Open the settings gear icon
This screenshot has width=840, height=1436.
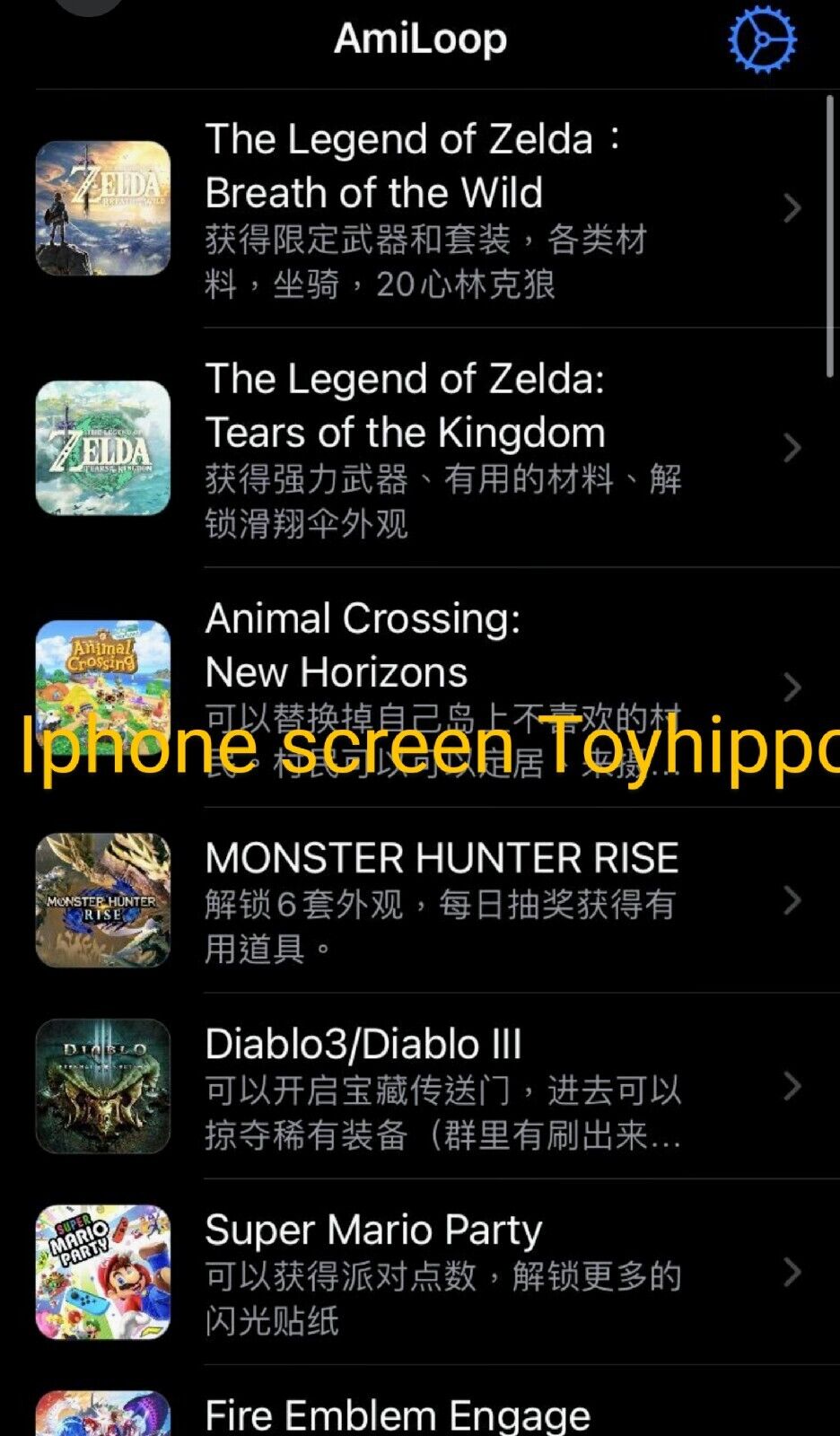tap(761, 39)
